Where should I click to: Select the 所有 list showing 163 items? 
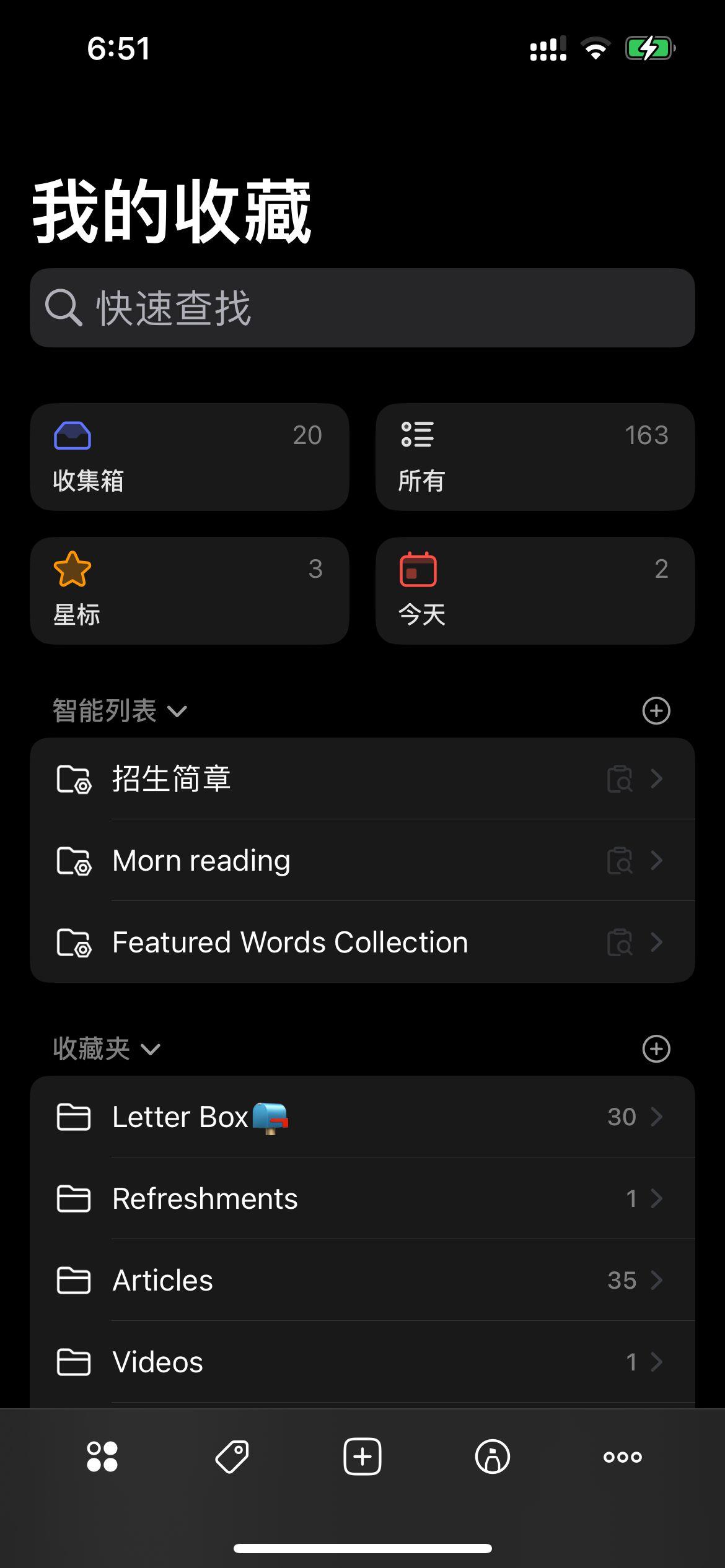[x=534, y=456]
